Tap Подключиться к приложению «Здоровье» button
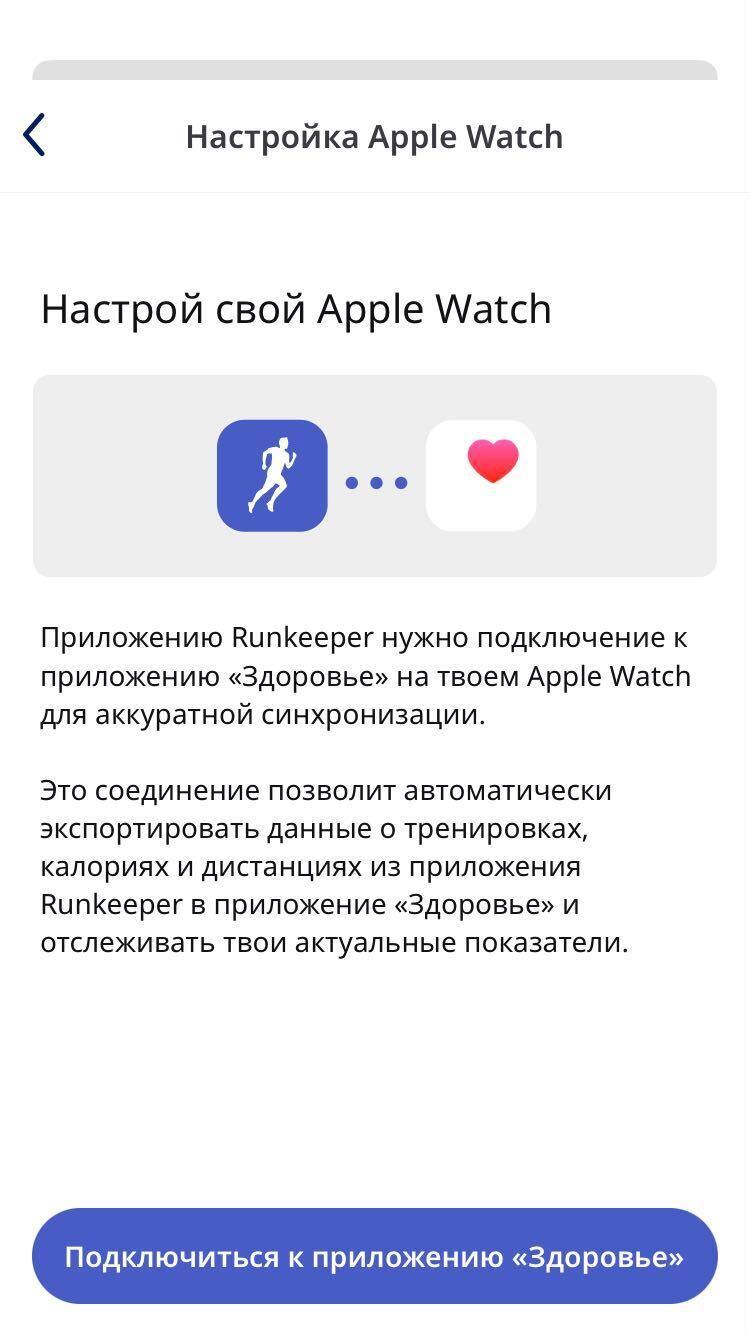750x1334 pixels. click(x=375, y=1256)
